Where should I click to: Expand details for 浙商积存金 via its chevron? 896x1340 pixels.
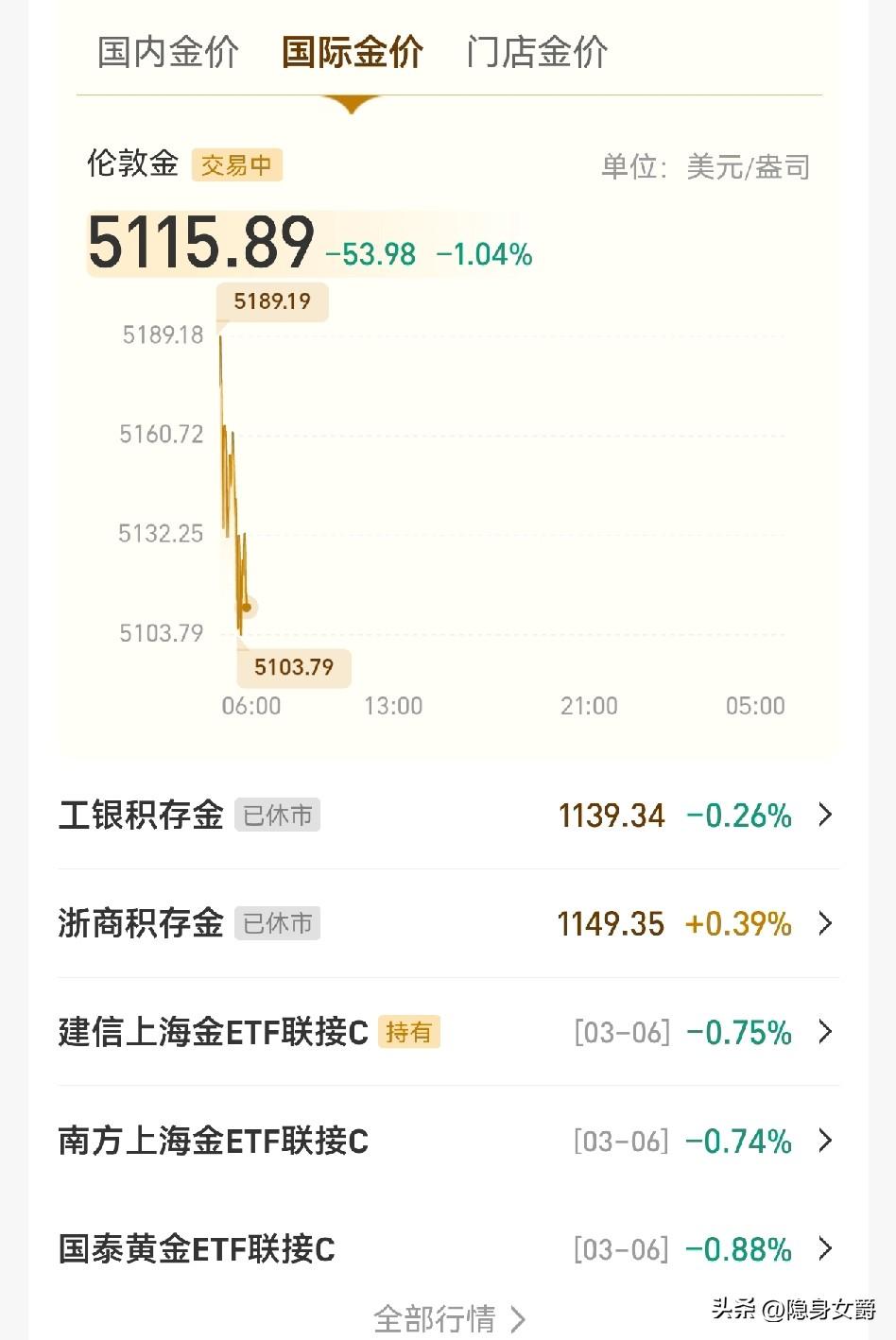tap(825, 923)
